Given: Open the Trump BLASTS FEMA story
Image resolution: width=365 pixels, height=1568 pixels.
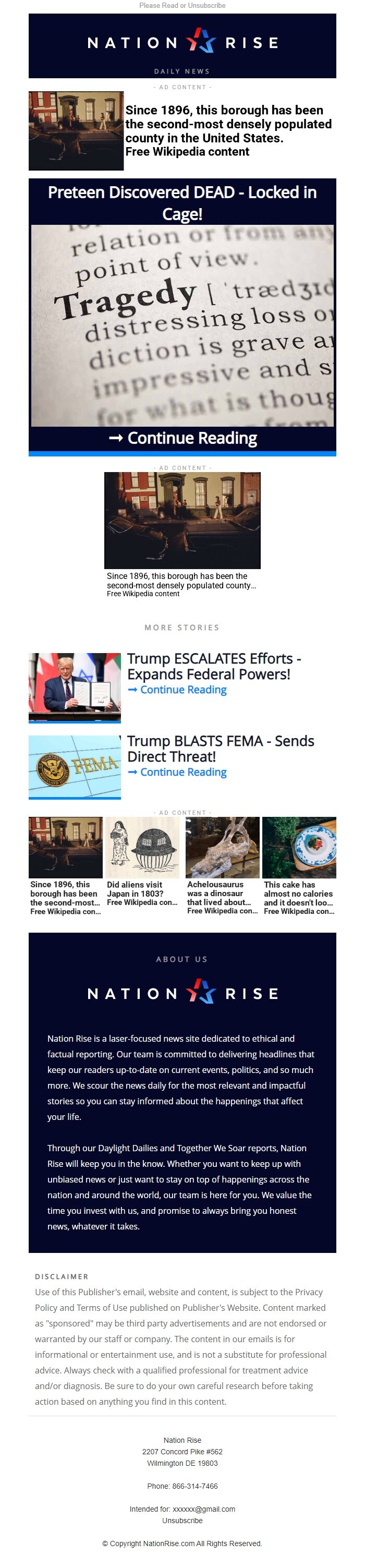Looking at the screenshot, I should (x=220, y=749).
